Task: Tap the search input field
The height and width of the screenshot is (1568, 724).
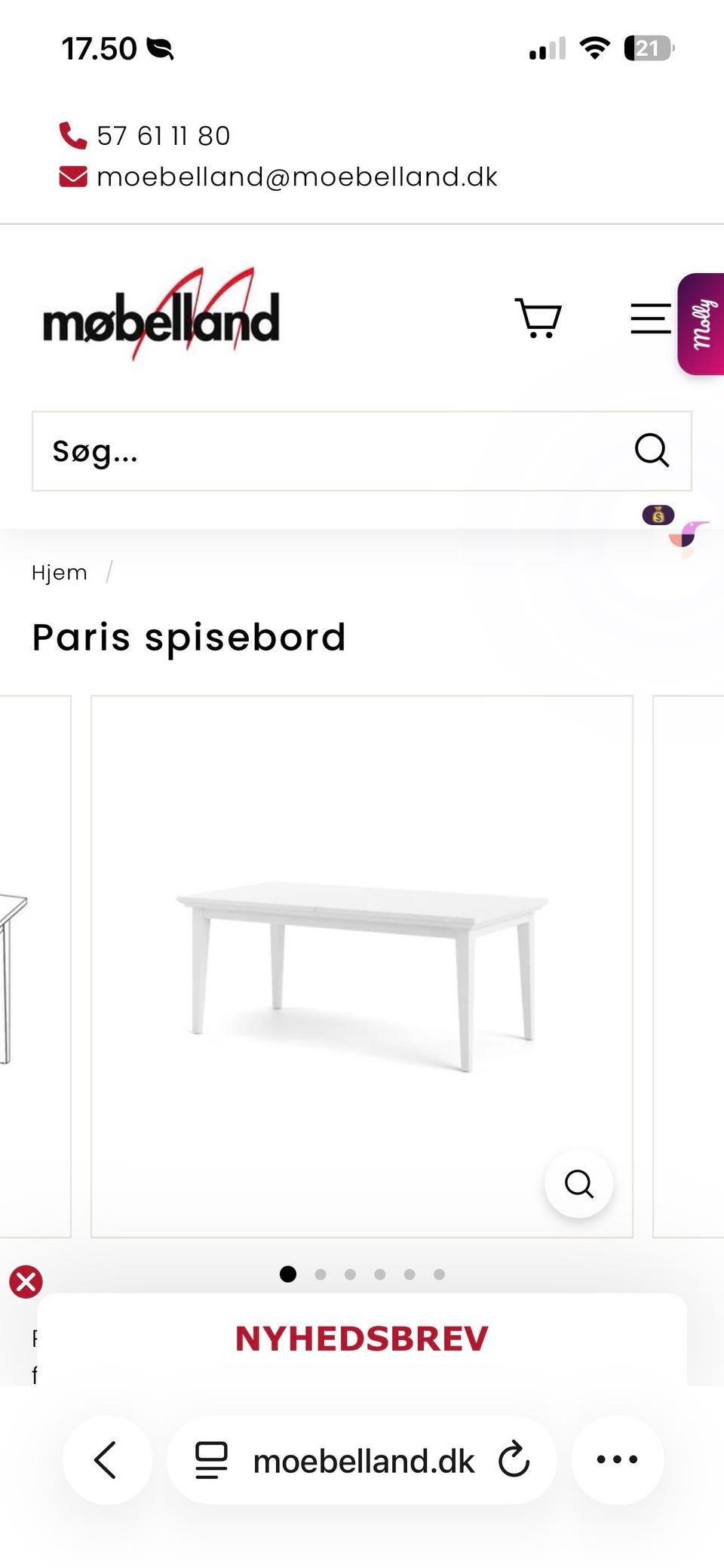Action: pyautogui.click(x=226, y=451)
